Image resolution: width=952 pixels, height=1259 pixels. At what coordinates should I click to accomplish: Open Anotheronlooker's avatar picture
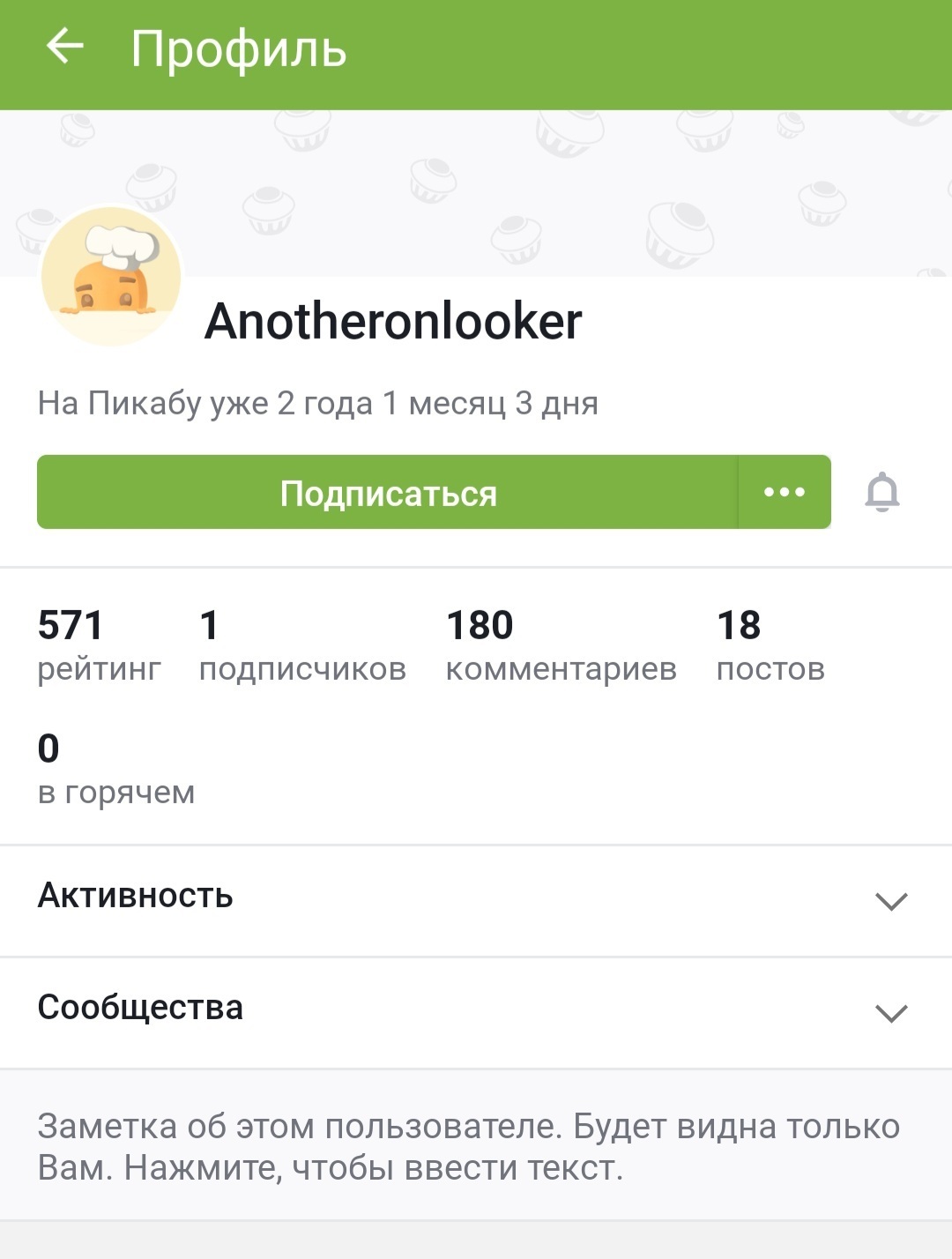click(111, 276)
